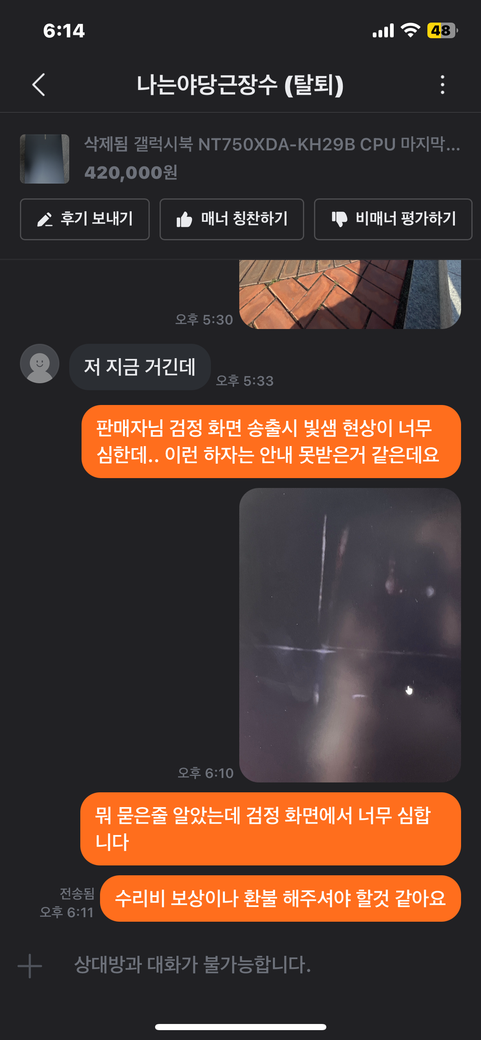The image size is (481, 1040).
Task: Select 비매너 평가하기 button
Action: pyautogui.click(x=393, y=219)
